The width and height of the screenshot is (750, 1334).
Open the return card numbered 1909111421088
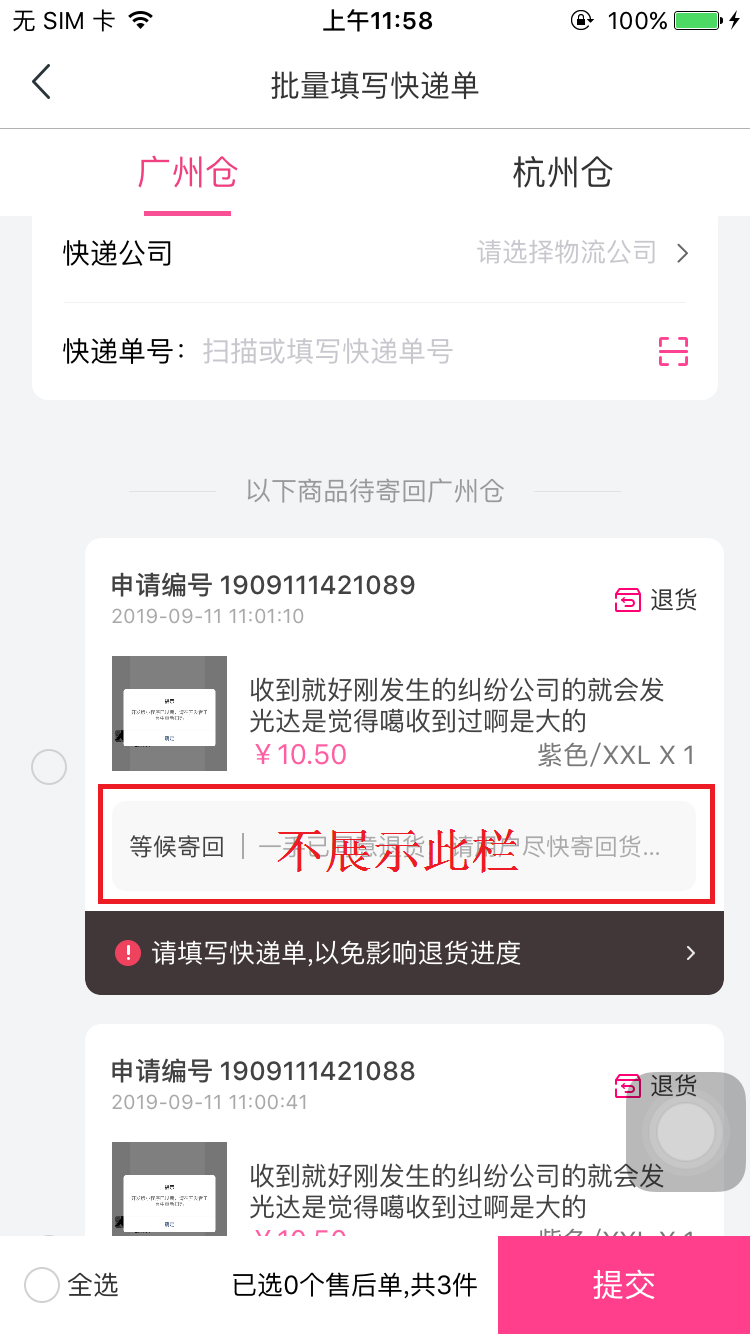pos(404,1130)
